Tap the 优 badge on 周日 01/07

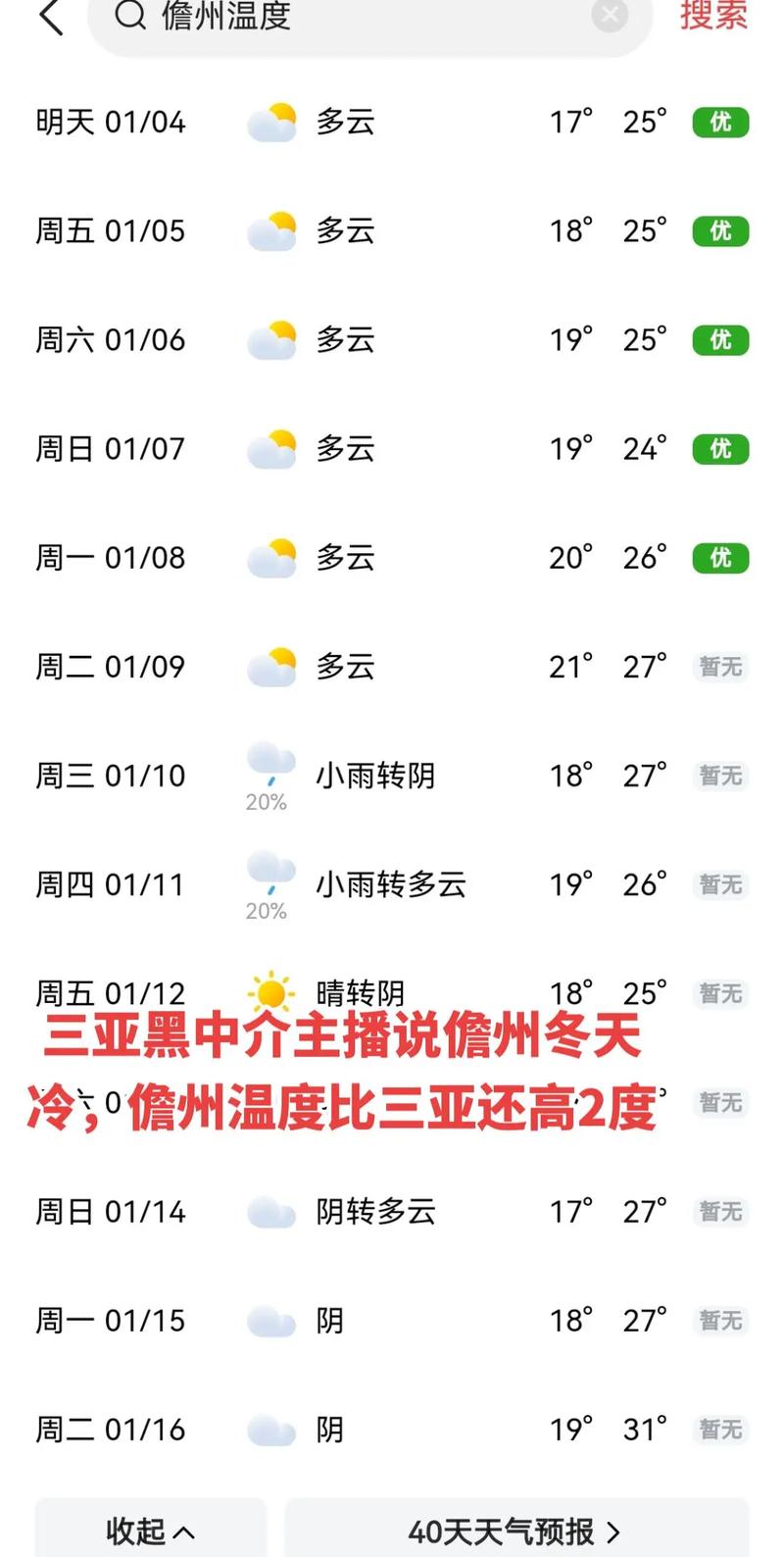(x=720, y=448)
